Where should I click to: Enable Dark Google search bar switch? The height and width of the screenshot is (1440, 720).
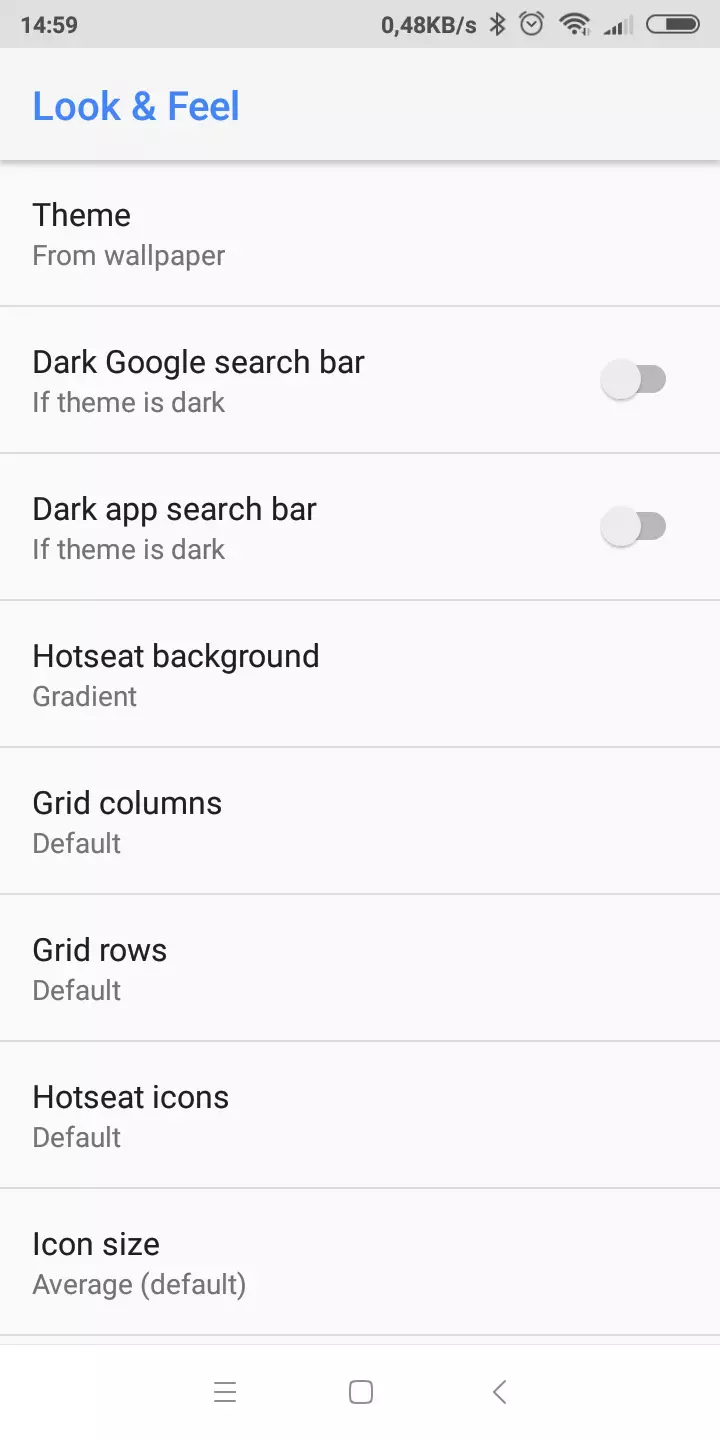click(633, 380)
